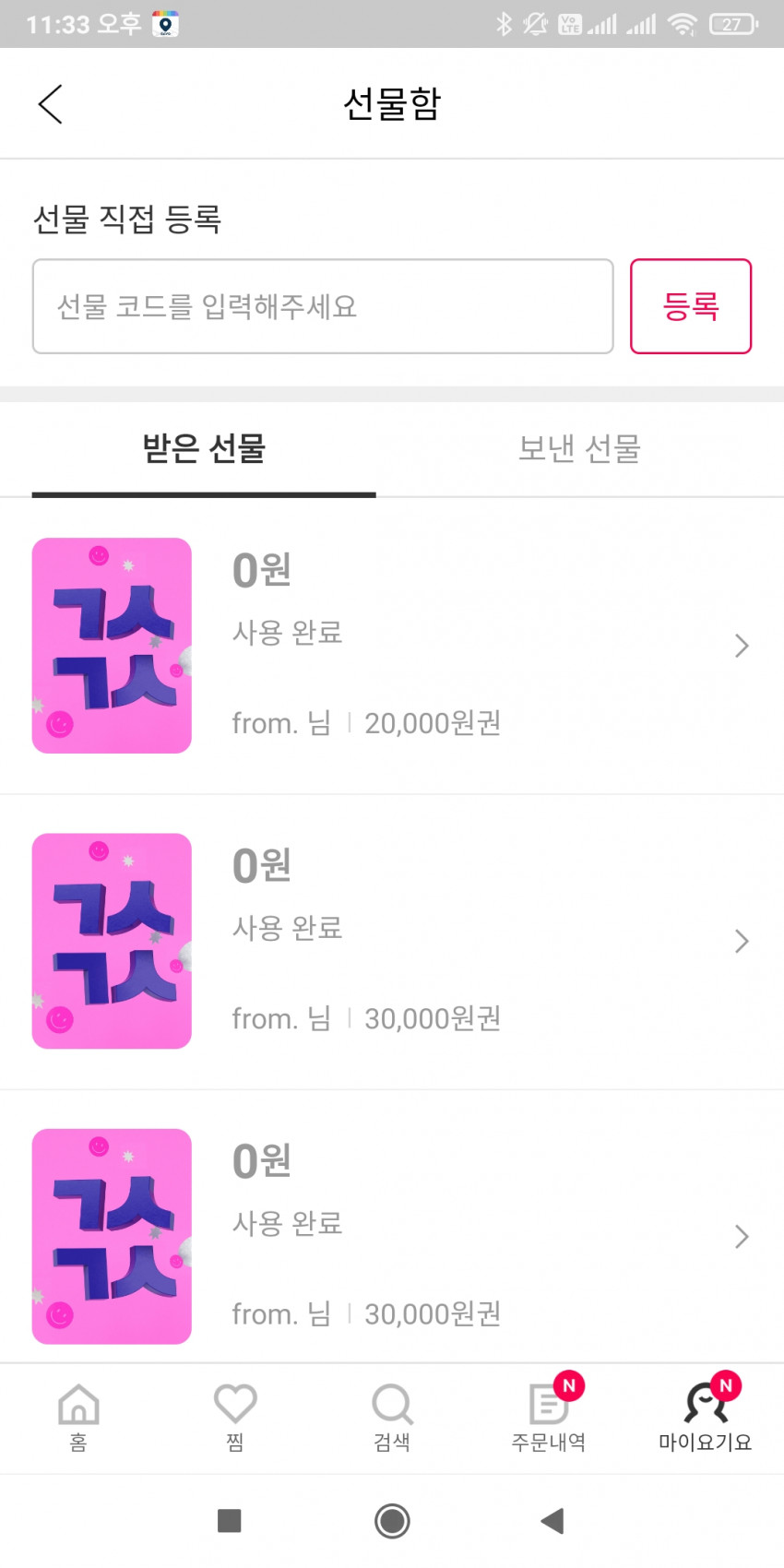Open the 마이요기요 tab

[706, 1418]
